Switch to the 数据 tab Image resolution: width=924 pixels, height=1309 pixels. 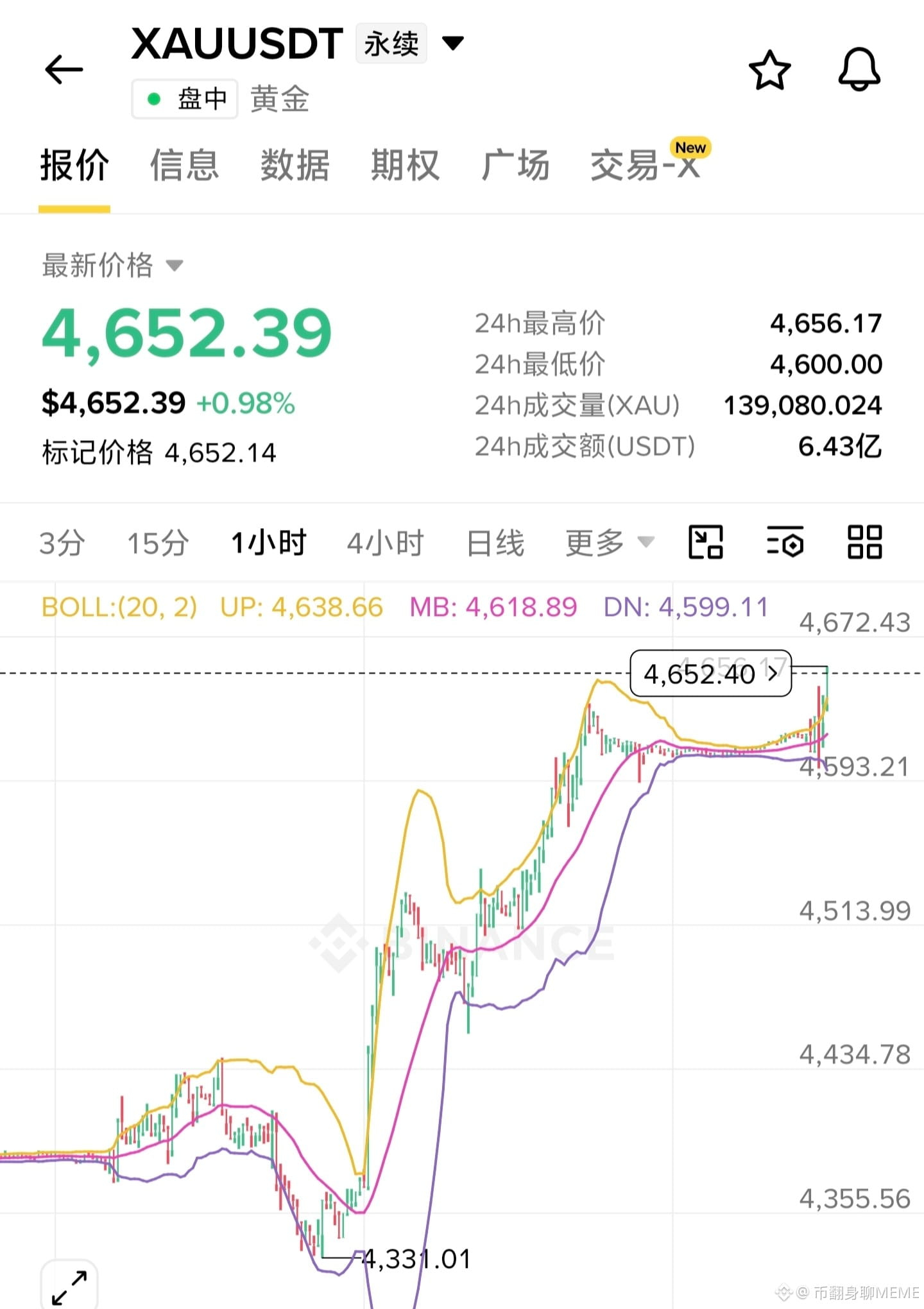(x=295, y=165)
